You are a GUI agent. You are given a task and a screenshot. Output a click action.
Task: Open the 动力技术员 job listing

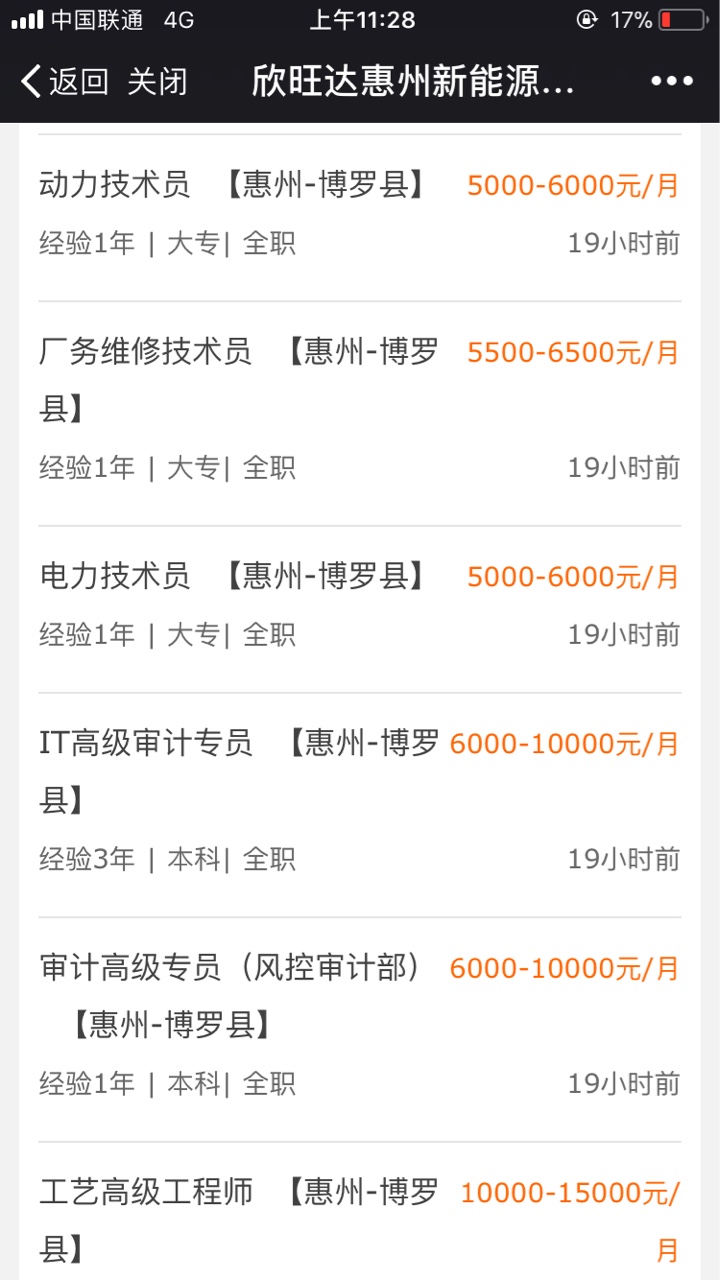click(115, 185)
